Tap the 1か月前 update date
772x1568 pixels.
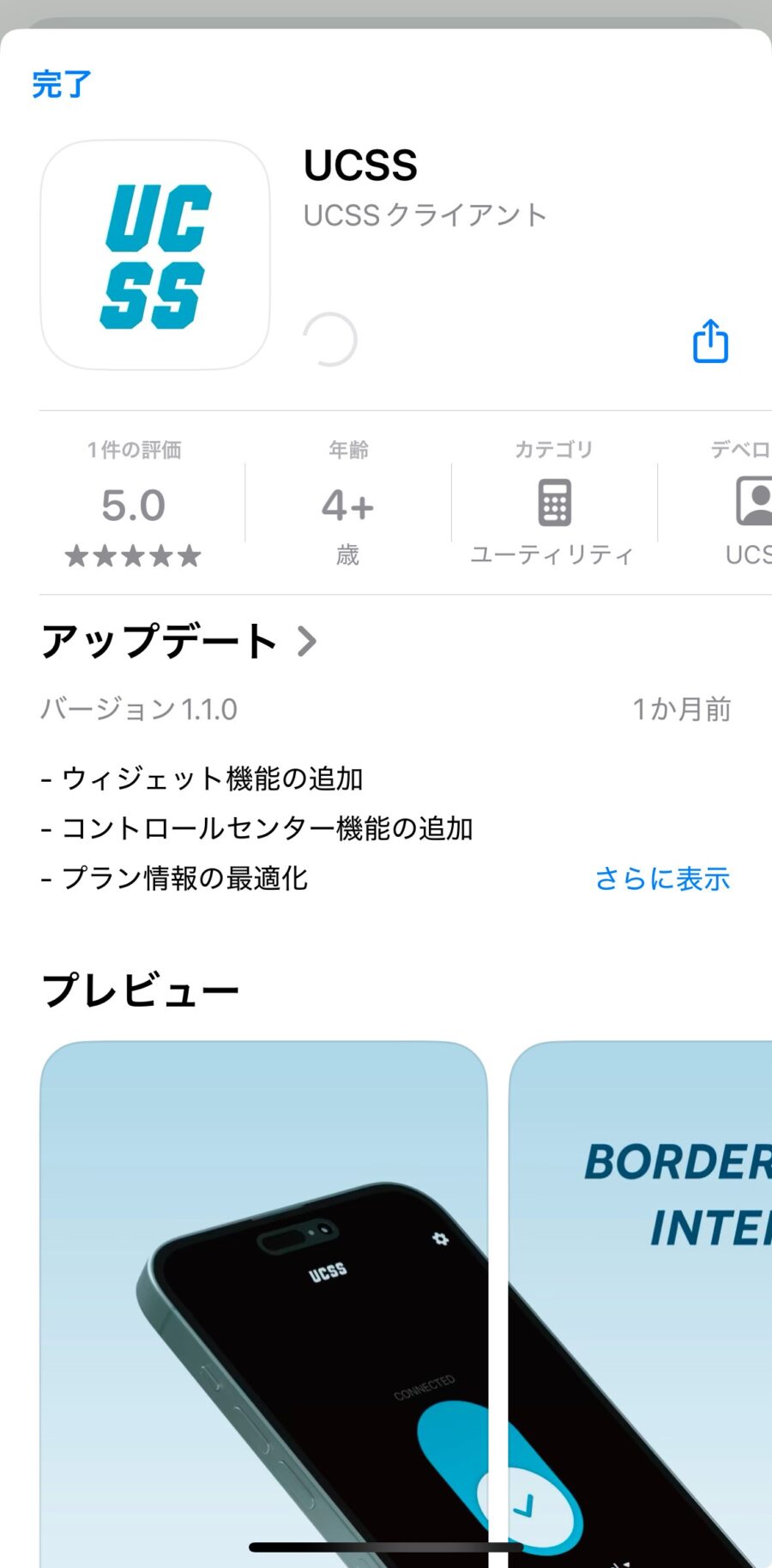pos(682,710)
